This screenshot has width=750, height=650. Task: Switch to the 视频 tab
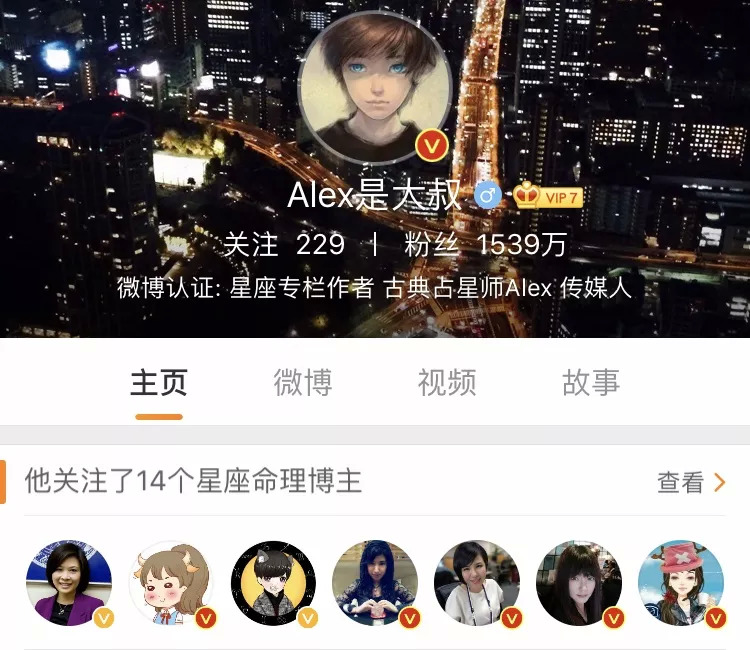pos(446,383)
